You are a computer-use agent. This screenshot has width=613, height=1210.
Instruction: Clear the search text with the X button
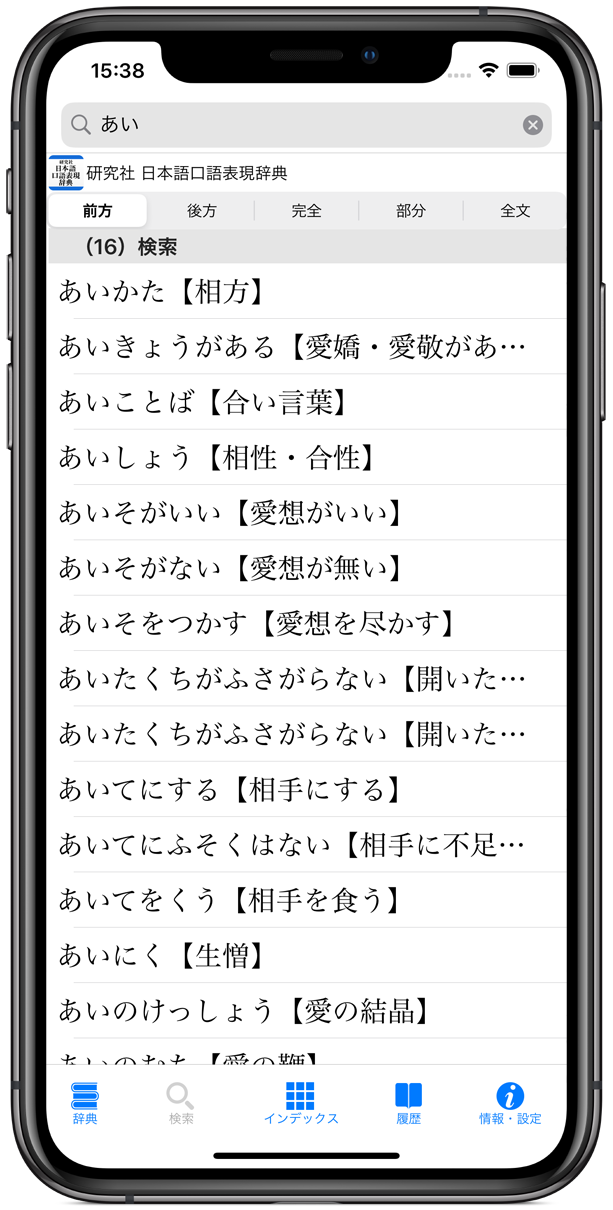coord(533,125)
